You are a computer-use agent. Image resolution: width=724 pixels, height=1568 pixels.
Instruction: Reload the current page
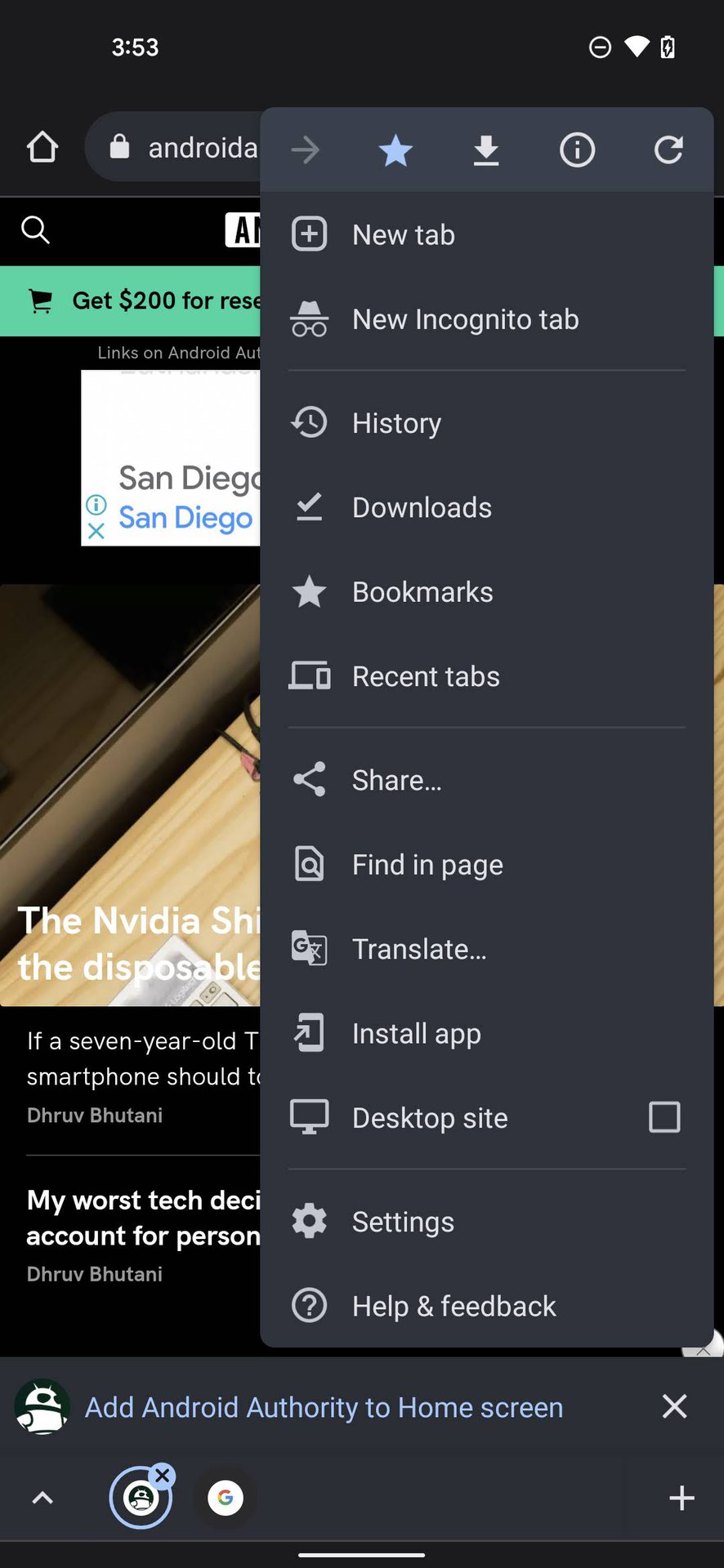(668, 150)
